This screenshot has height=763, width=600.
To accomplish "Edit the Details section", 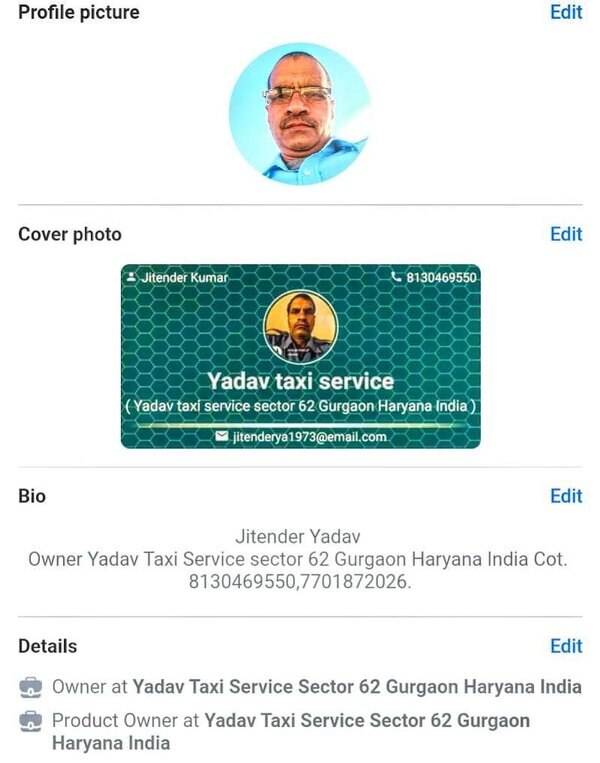I will point(566,646).
